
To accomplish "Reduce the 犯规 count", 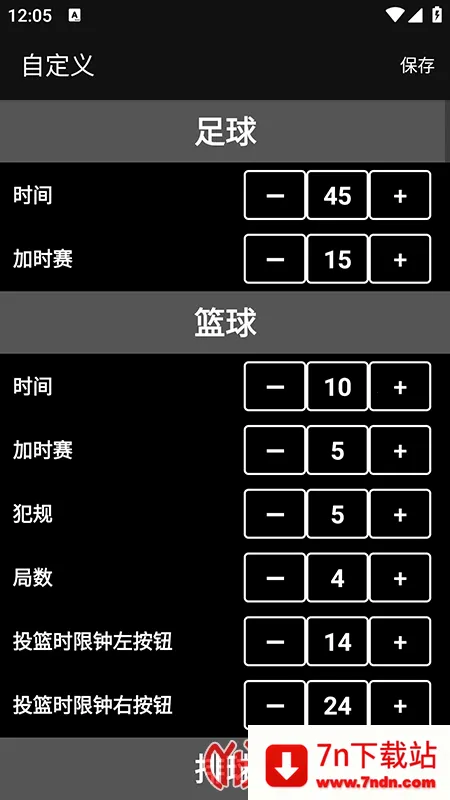I will click(x=274, y=514).
